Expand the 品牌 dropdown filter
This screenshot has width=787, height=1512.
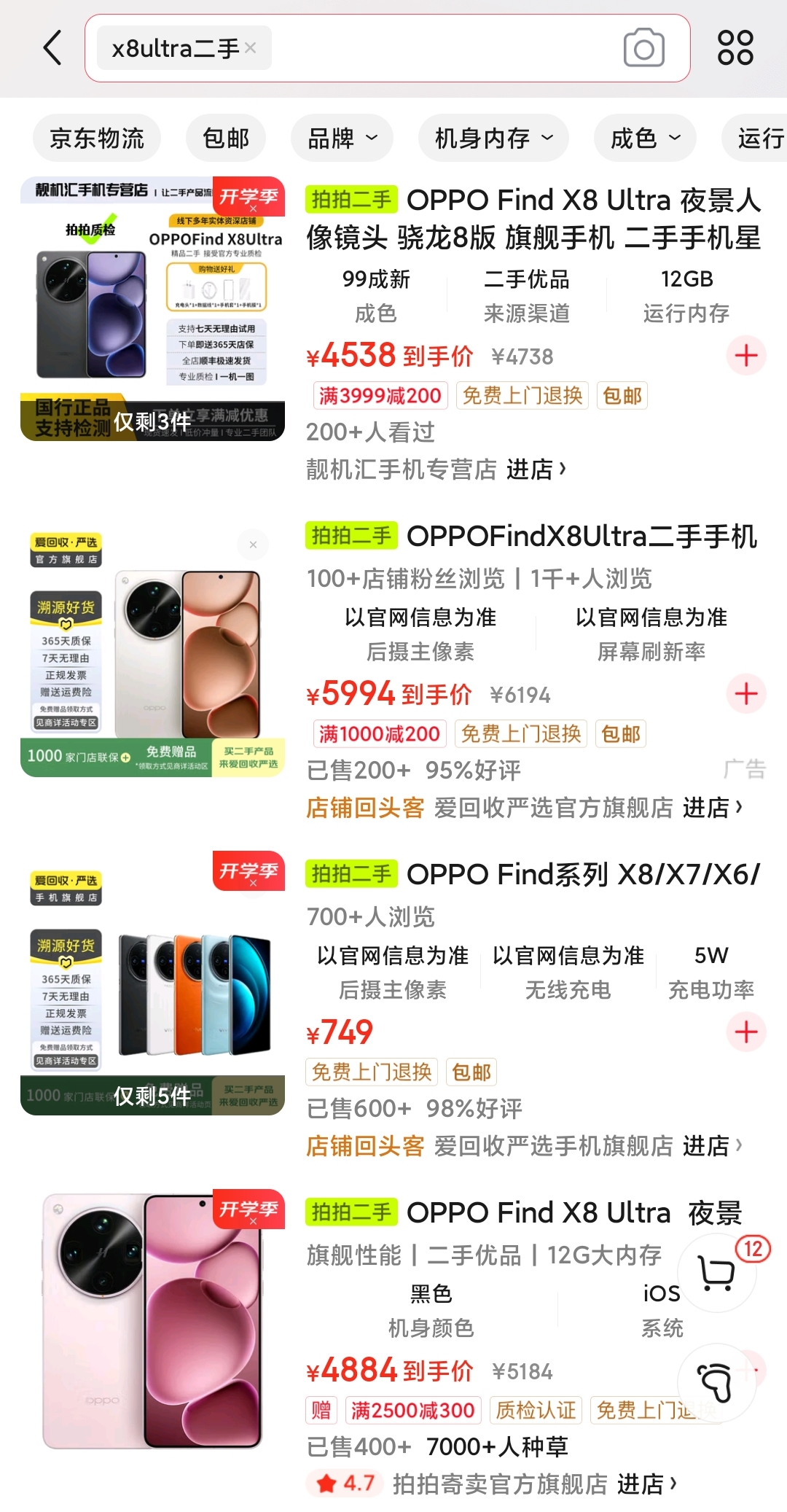tap(342, 138)
